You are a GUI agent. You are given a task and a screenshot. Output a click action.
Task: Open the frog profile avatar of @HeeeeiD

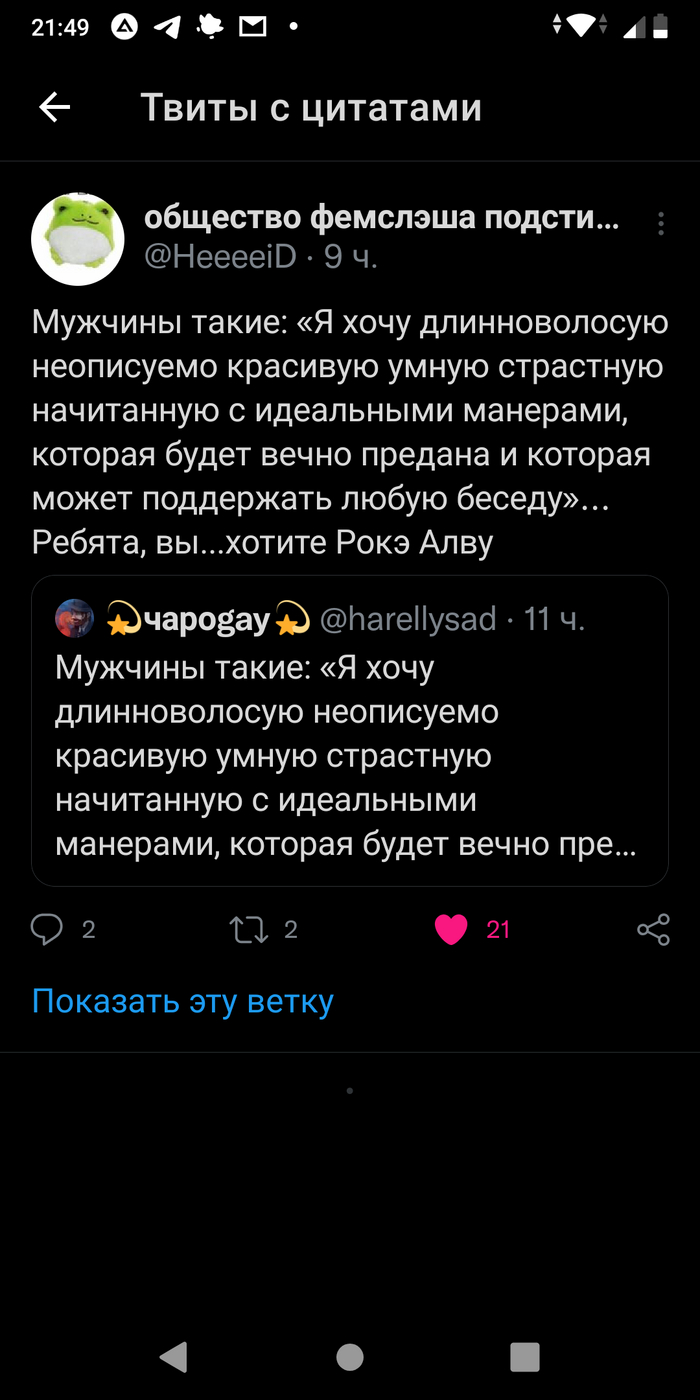pyautogui.click(x=78, y=239)
